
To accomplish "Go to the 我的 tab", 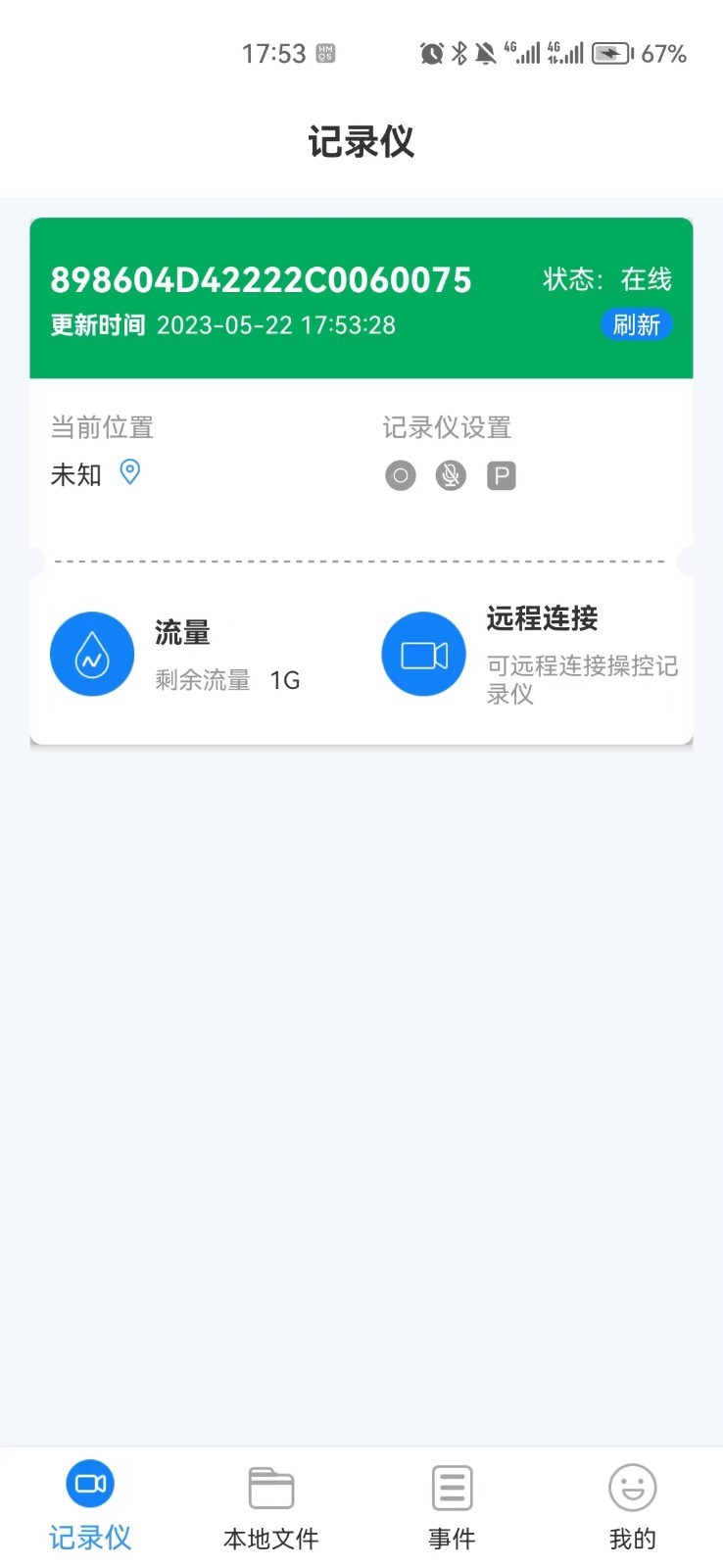I will pos(632,1507).
